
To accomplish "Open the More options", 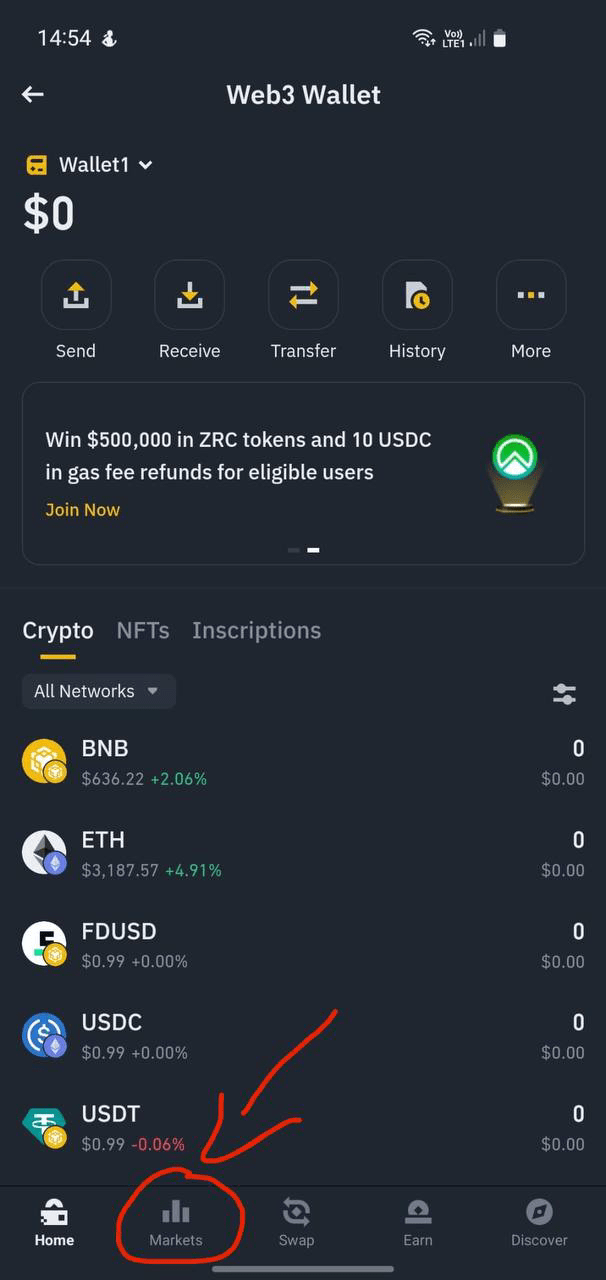I will coord(530,296).
